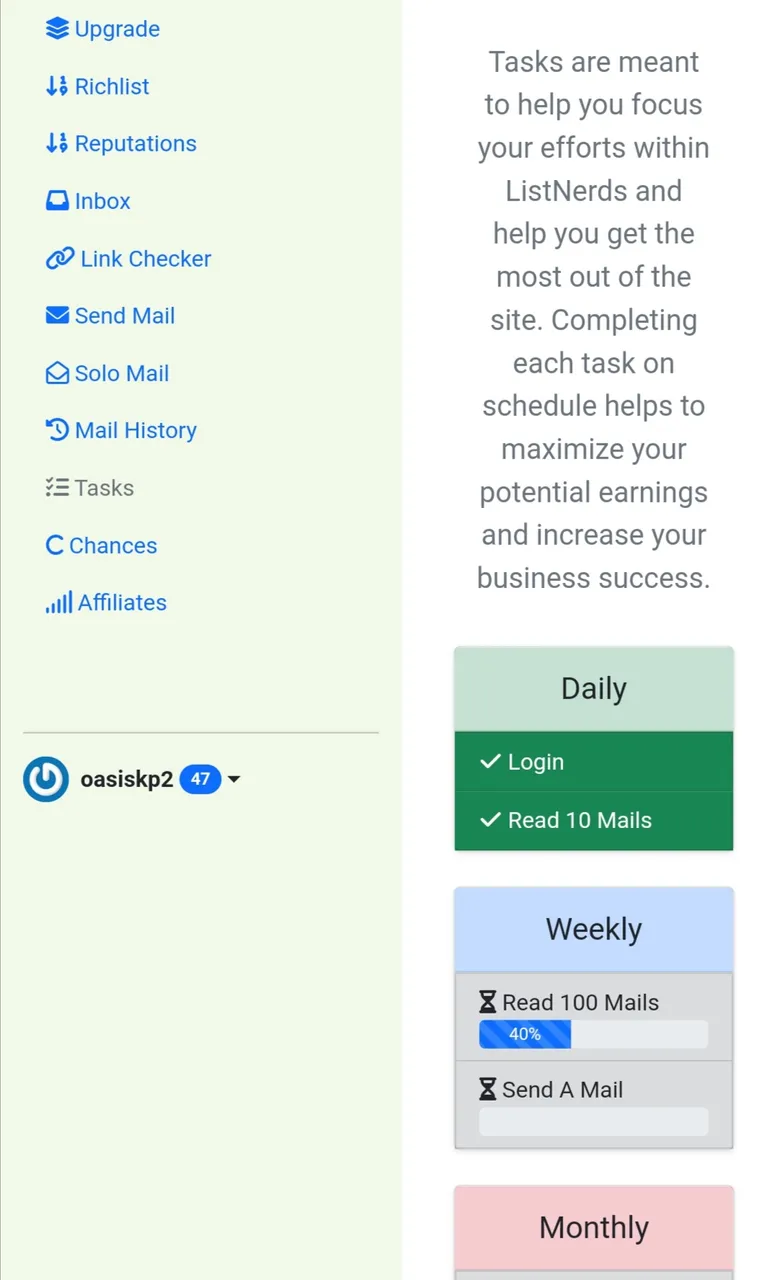Open the Reputations page
The image size is (778, 1280).
coord(121,143)
